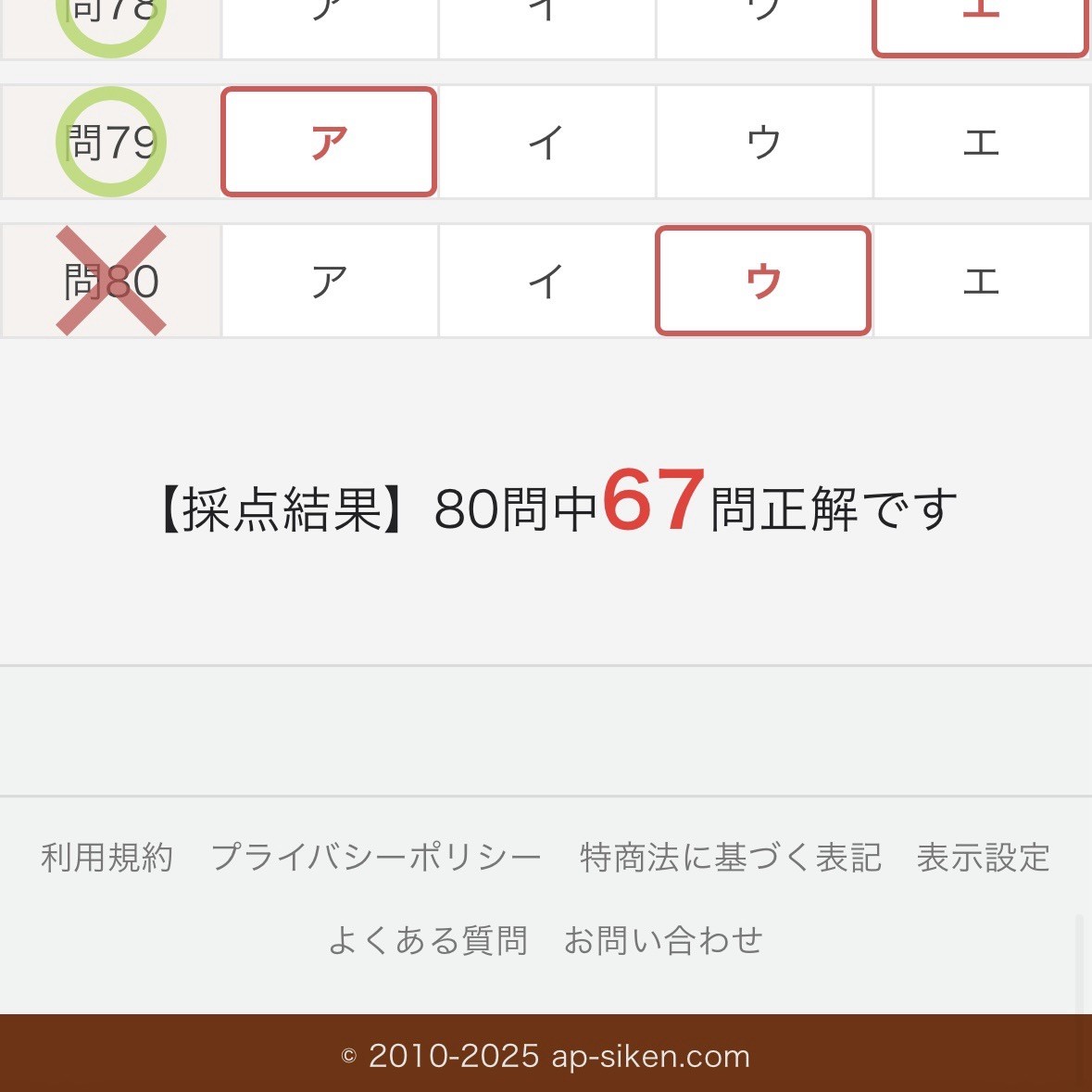
Task: Choose answer ア for 問79
Action: point(329,143)
